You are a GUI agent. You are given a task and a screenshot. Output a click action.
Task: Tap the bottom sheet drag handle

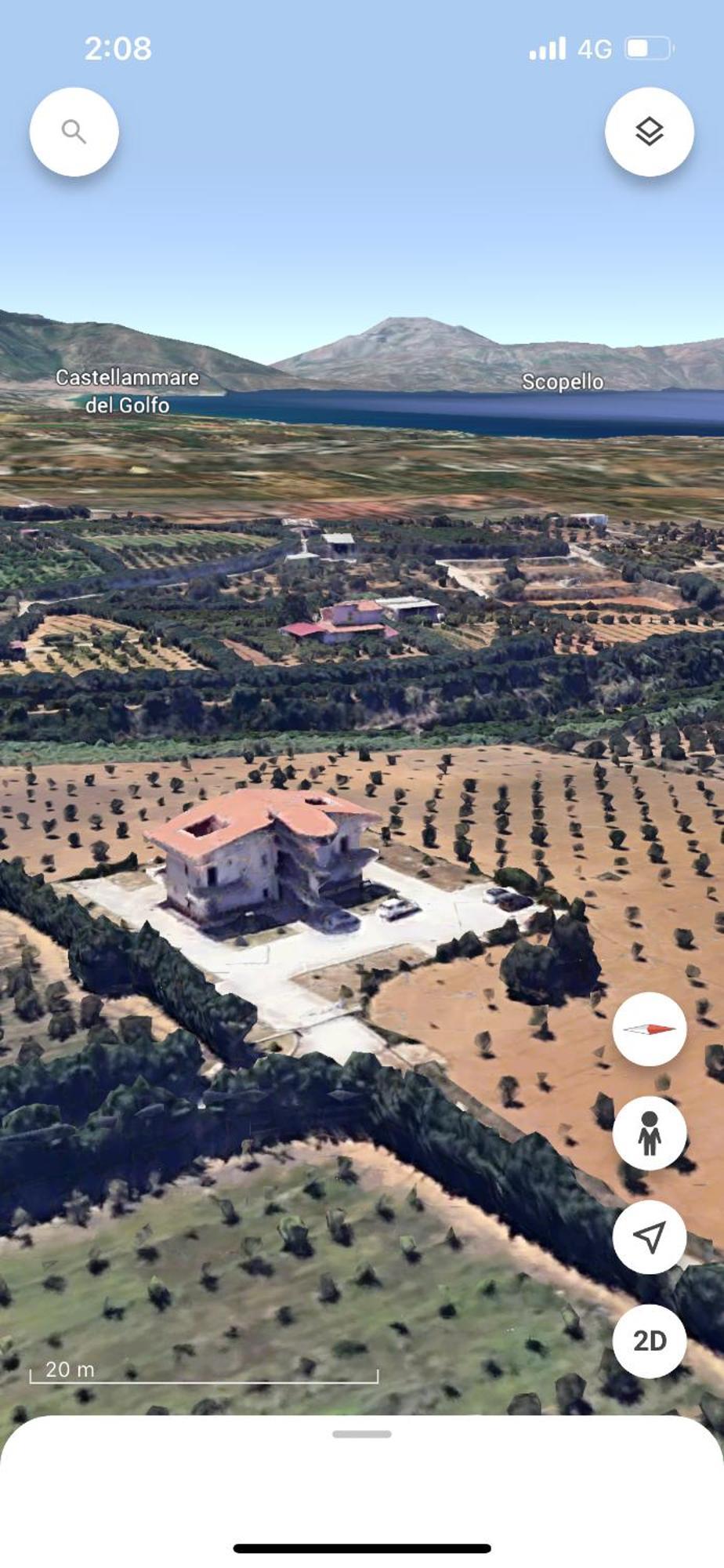pos(361,1435)
